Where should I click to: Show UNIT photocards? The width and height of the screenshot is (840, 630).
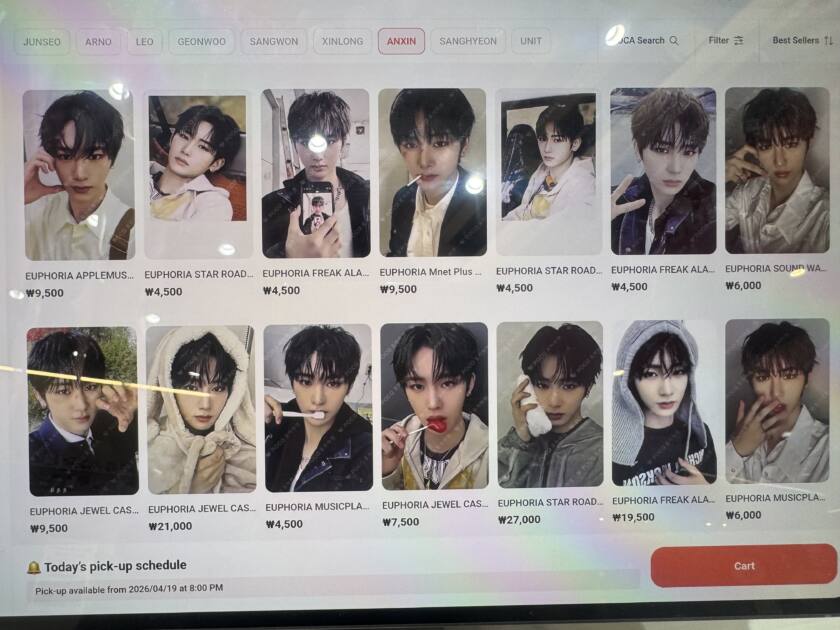click(531, 42)
